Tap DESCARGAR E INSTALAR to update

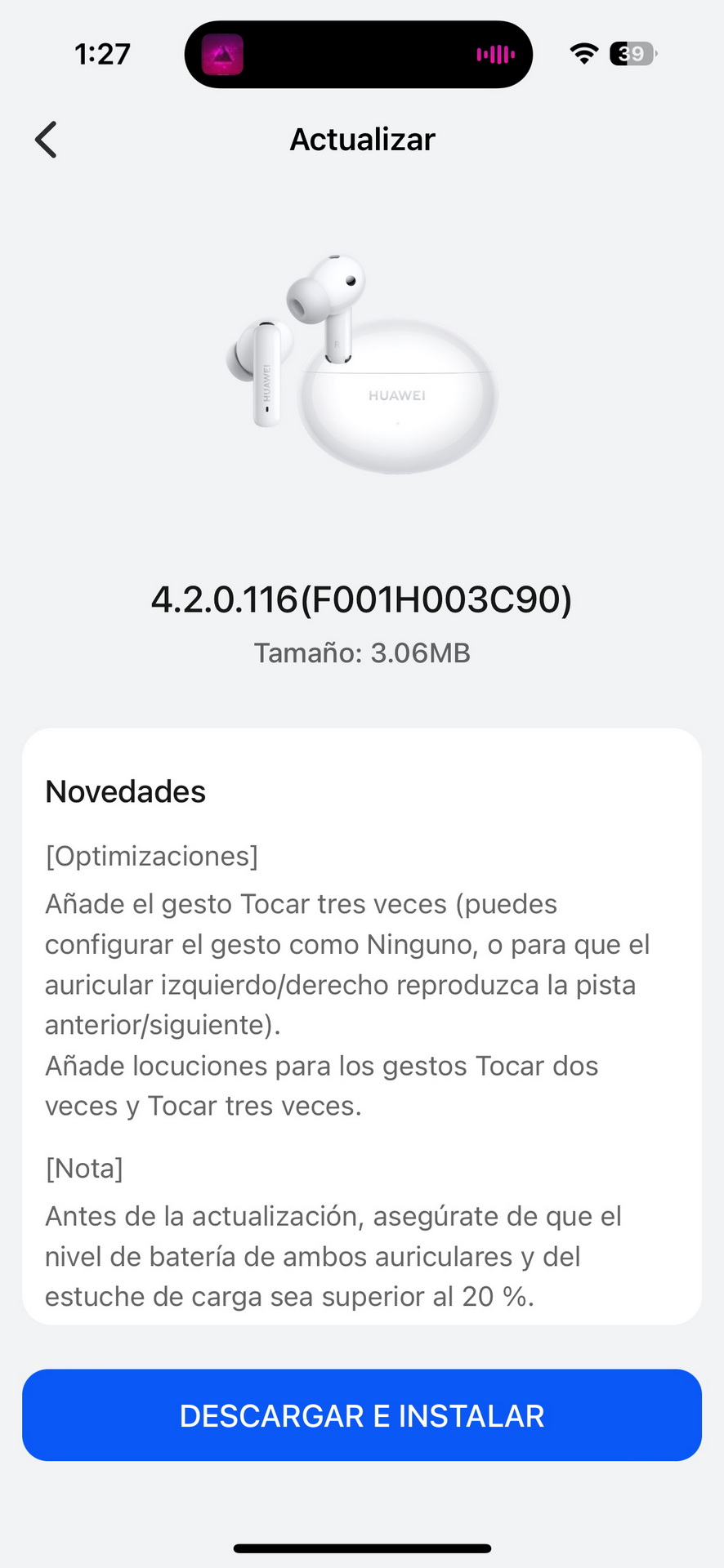pos(362,1415)
